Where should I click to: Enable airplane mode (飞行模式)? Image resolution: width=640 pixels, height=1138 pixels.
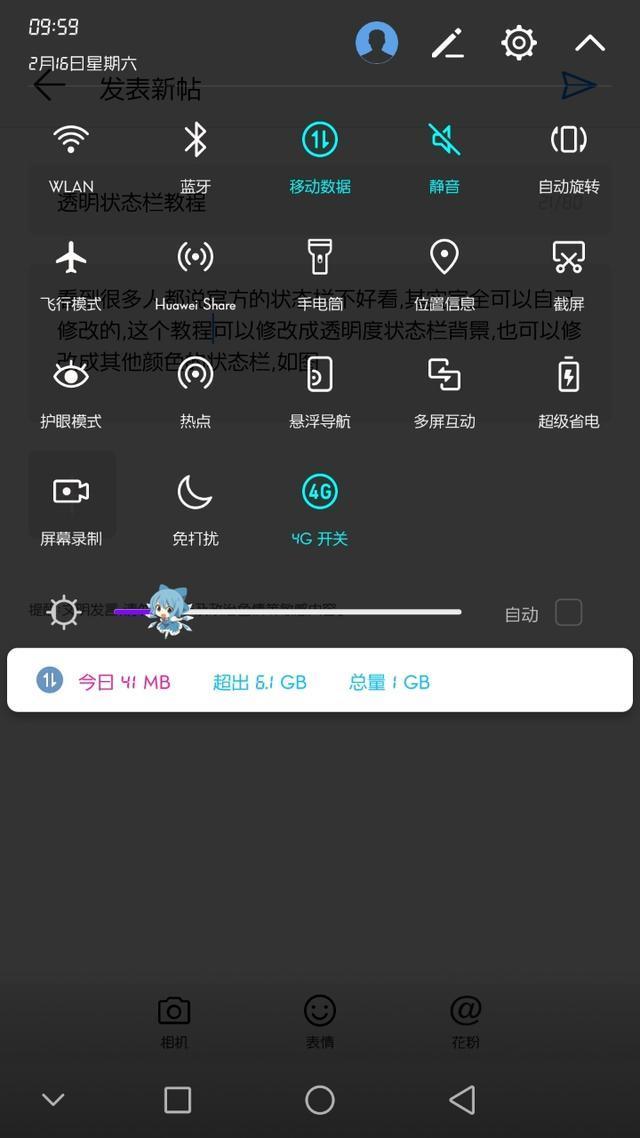point(71,257)
